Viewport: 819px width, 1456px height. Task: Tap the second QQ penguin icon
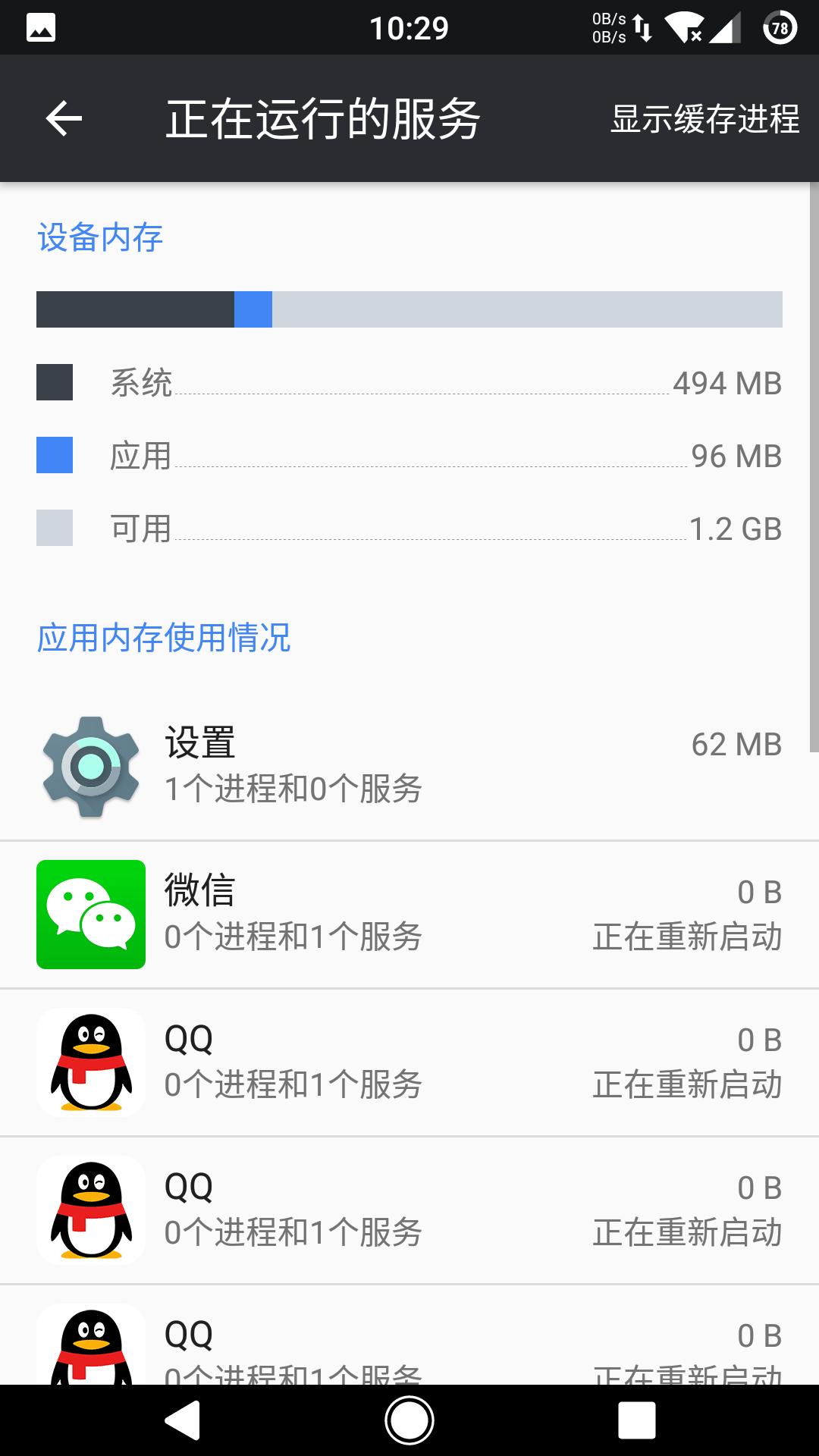(x=91, y=1210)
